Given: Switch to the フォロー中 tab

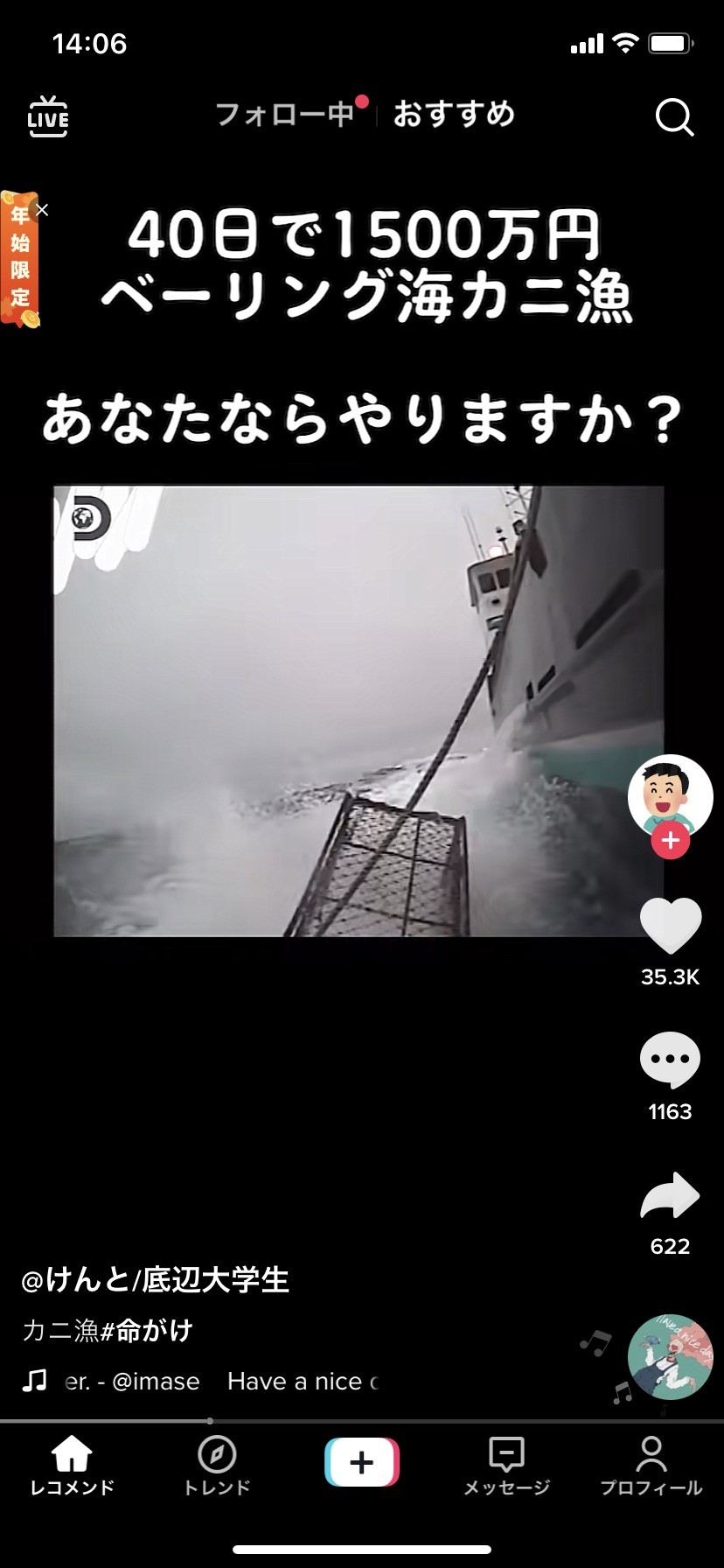Looking at the screenshot, I should click(285, 115).
